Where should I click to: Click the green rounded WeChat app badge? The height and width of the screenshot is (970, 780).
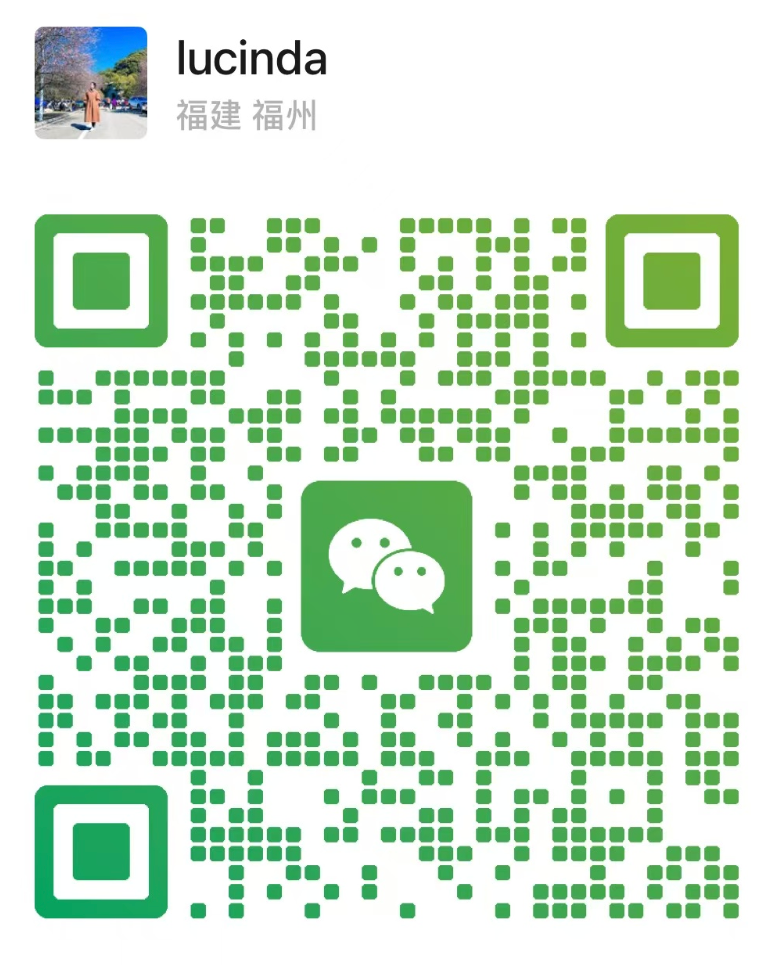click(387, 565)
